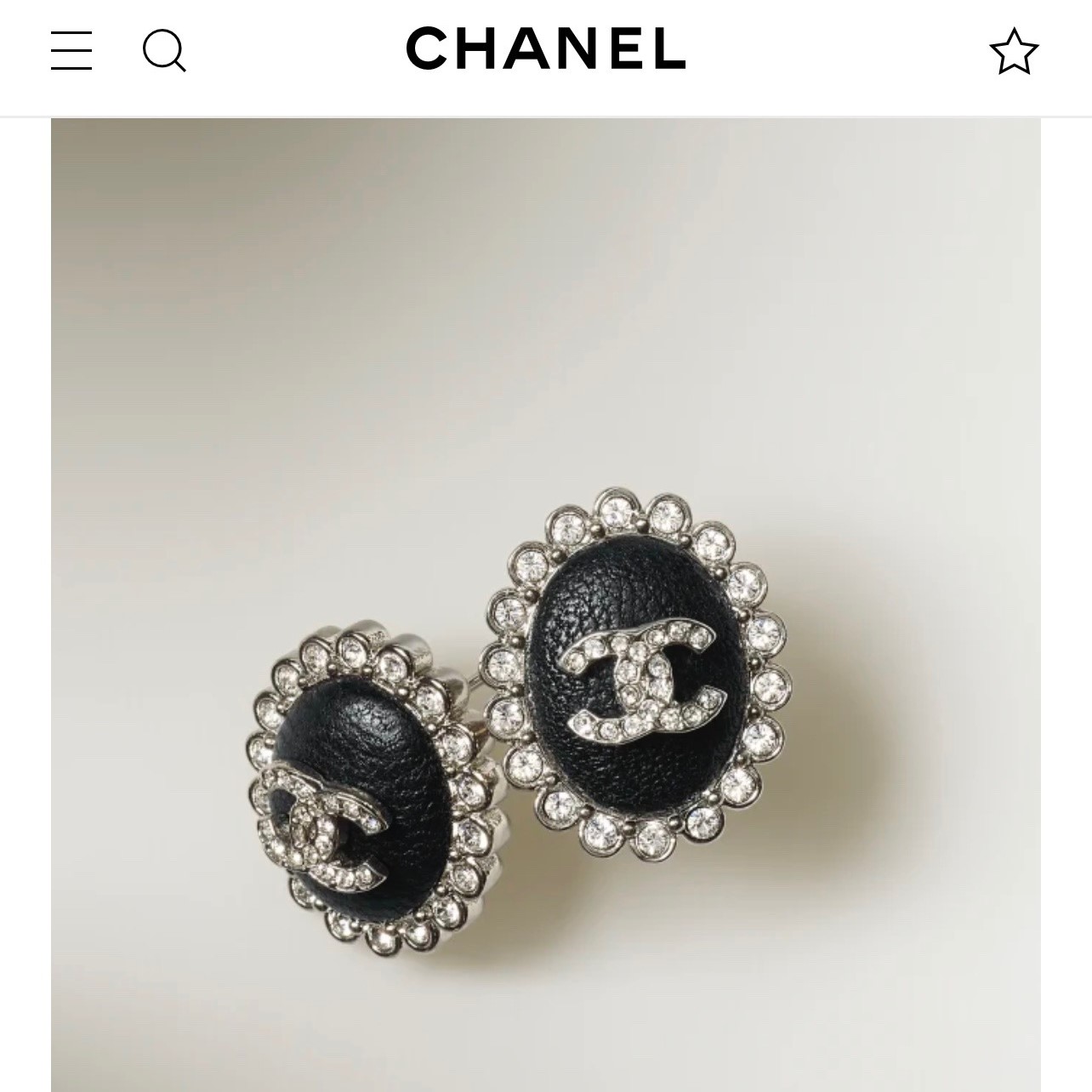Go to the CHANEL home page
This screenshot has width=1092, height=1092.
pos(545,48)
